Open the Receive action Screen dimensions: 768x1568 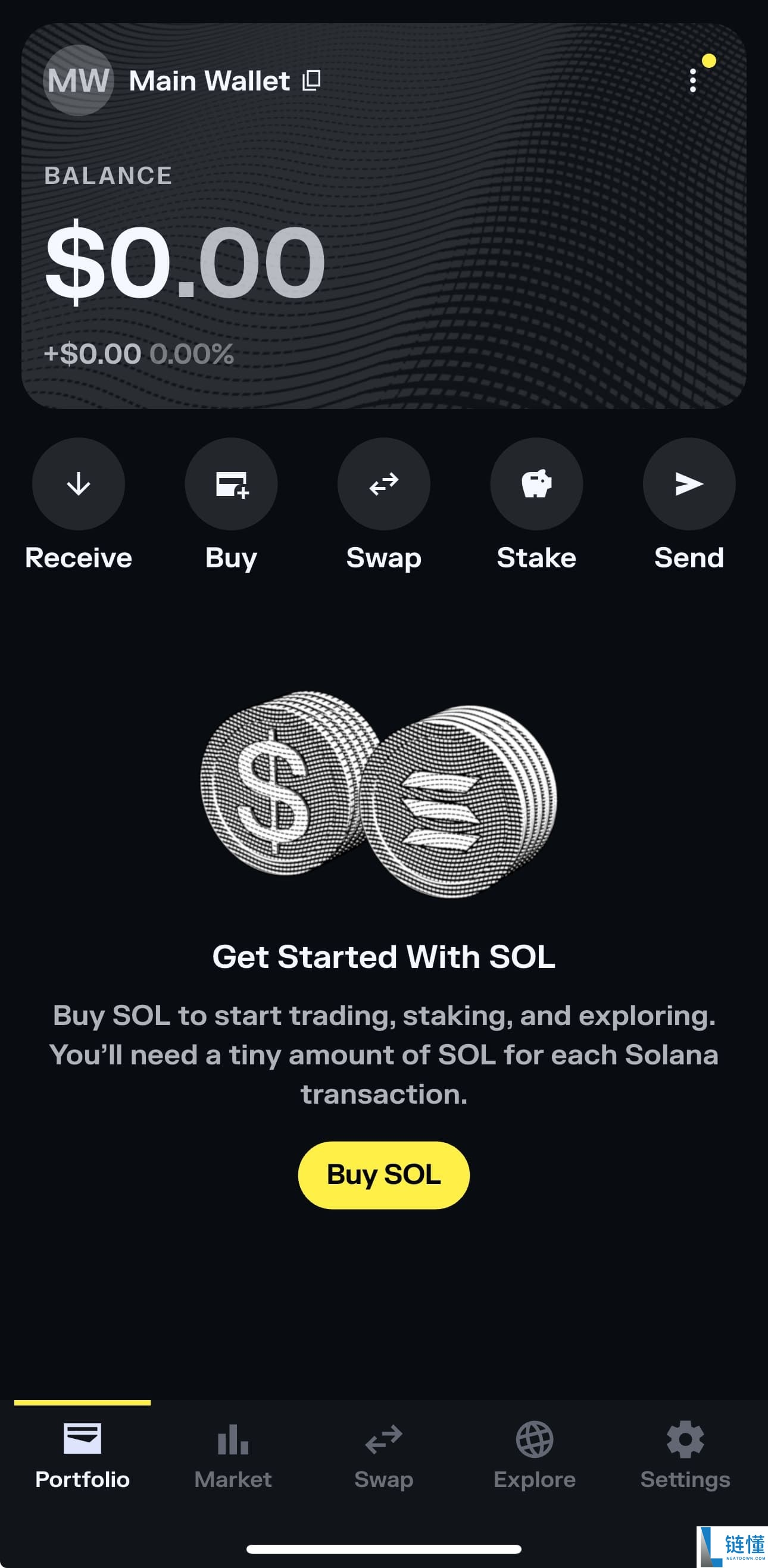click(x=79, y=485)
